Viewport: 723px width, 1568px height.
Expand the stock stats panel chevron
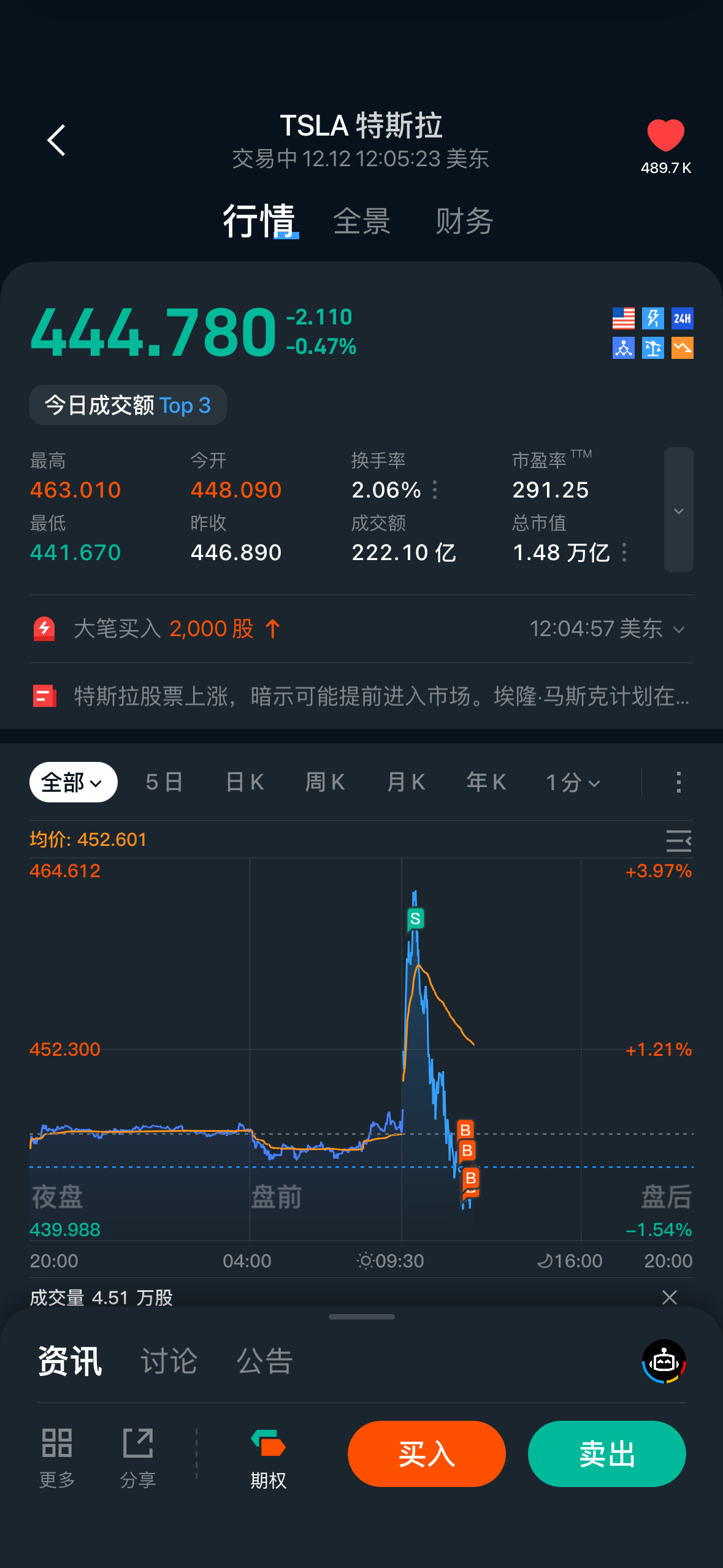pos(678,510)
